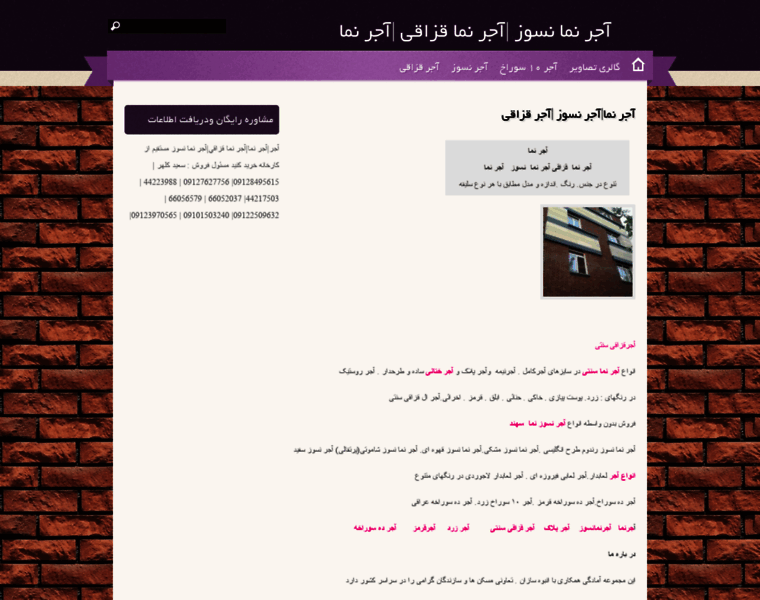Open the آجرنمانسوز link in the bottom row
760x600 pixels.
pyautogui.click(x=592, y=527)
